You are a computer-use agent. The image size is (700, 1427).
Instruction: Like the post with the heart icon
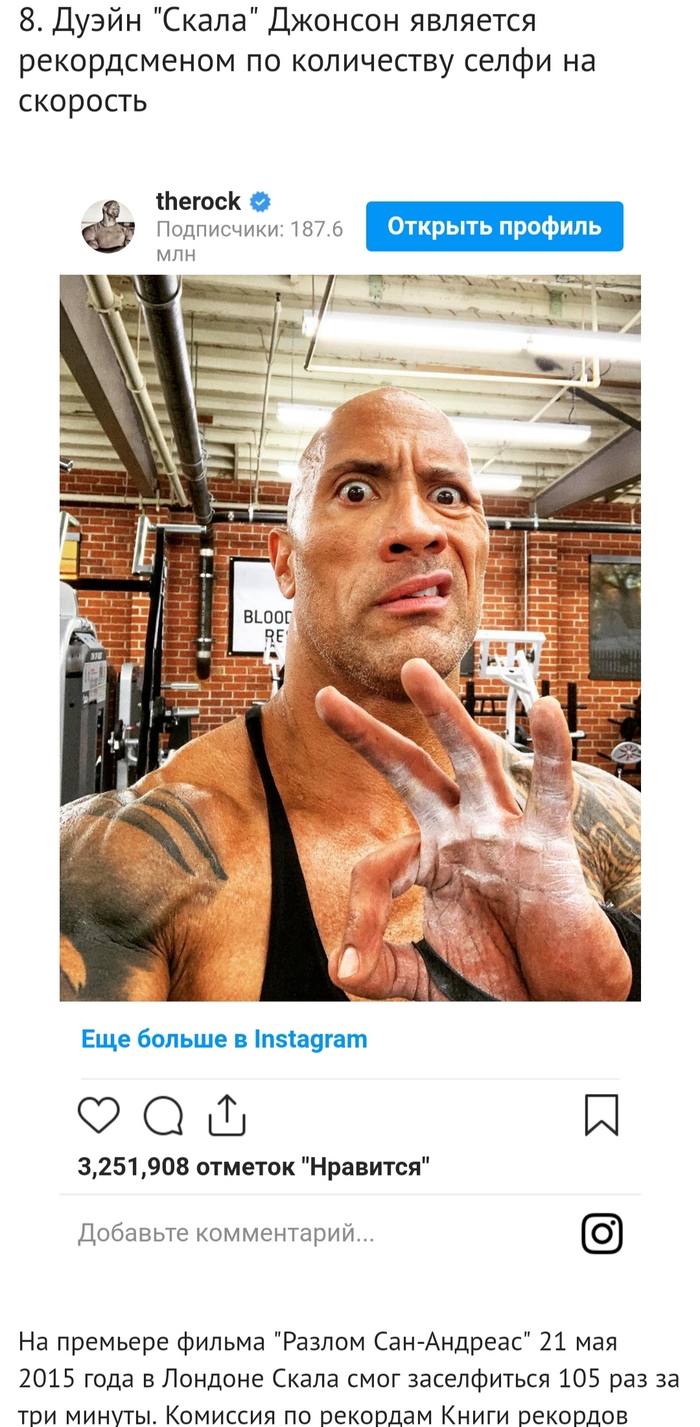pyautogui.click(x=99, y=1115)
